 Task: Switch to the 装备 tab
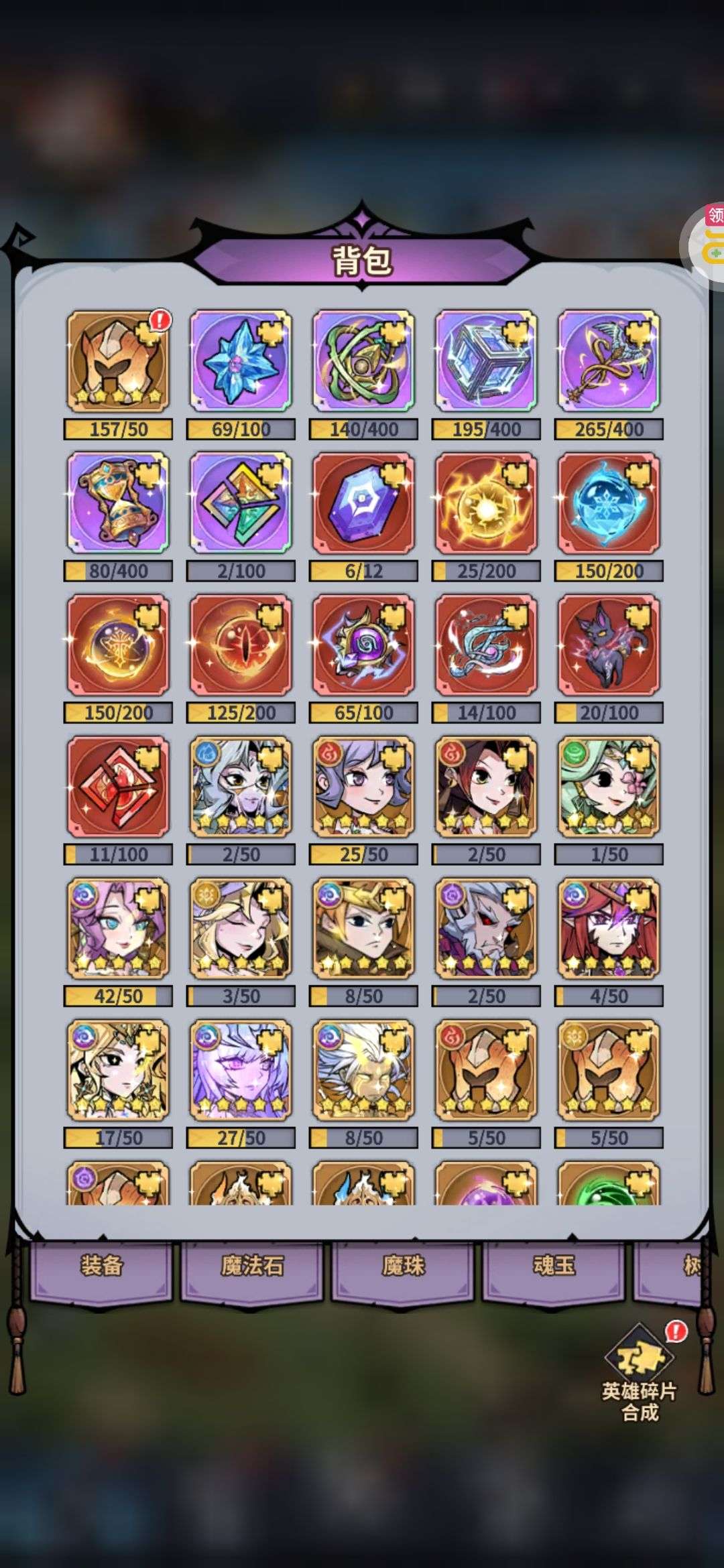click(x=102, y=1266)
